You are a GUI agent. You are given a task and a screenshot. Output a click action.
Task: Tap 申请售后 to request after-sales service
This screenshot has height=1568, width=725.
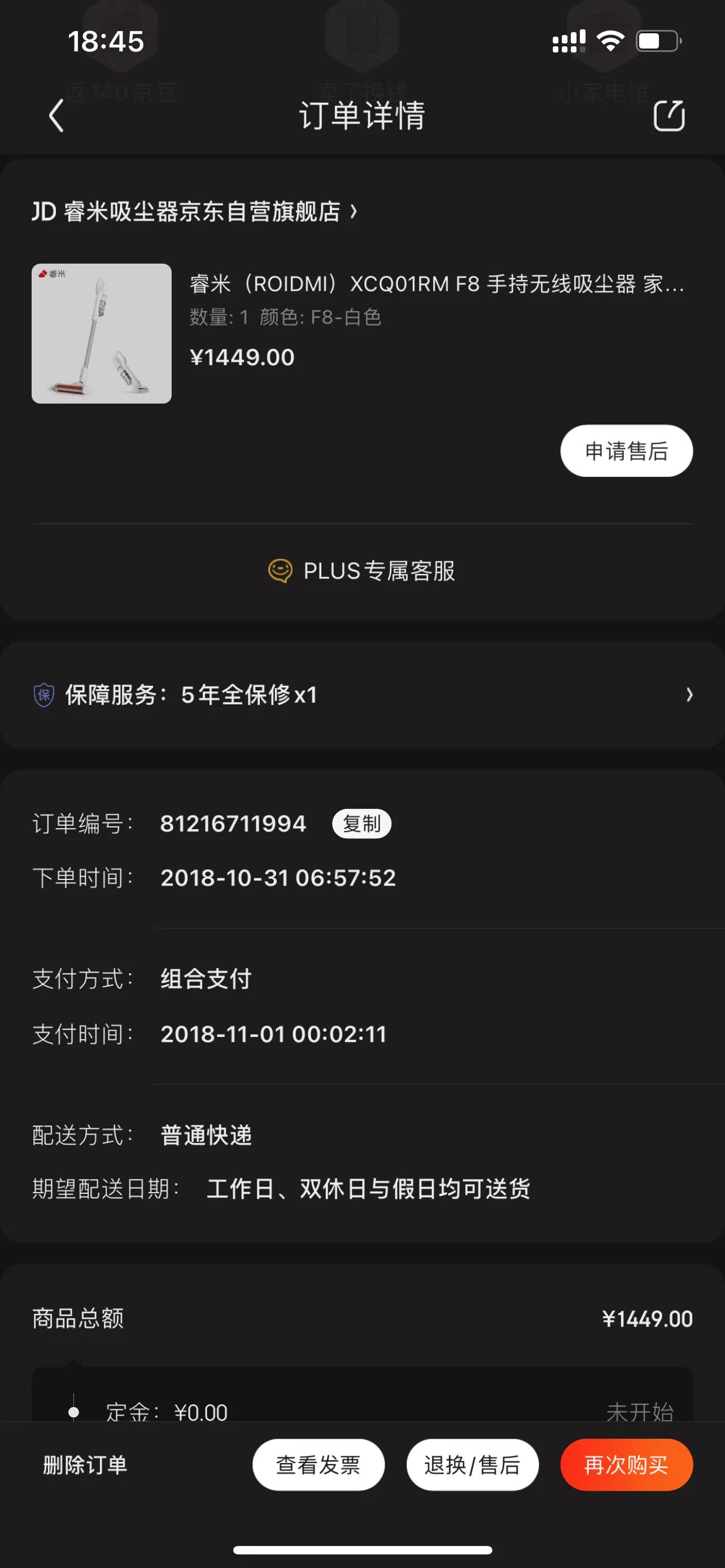click(x=626, y=450)
